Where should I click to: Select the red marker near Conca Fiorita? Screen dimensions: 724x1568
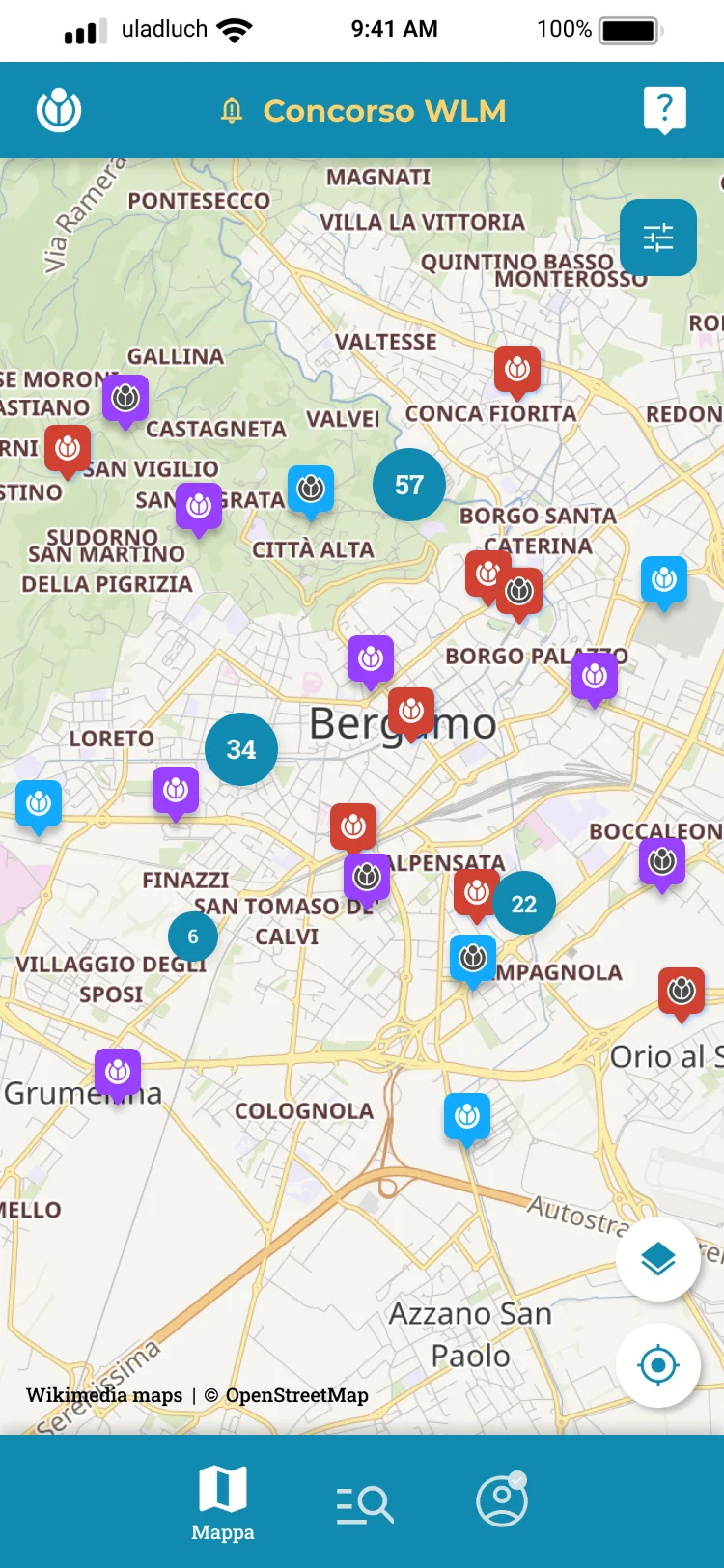click(517, 369)
